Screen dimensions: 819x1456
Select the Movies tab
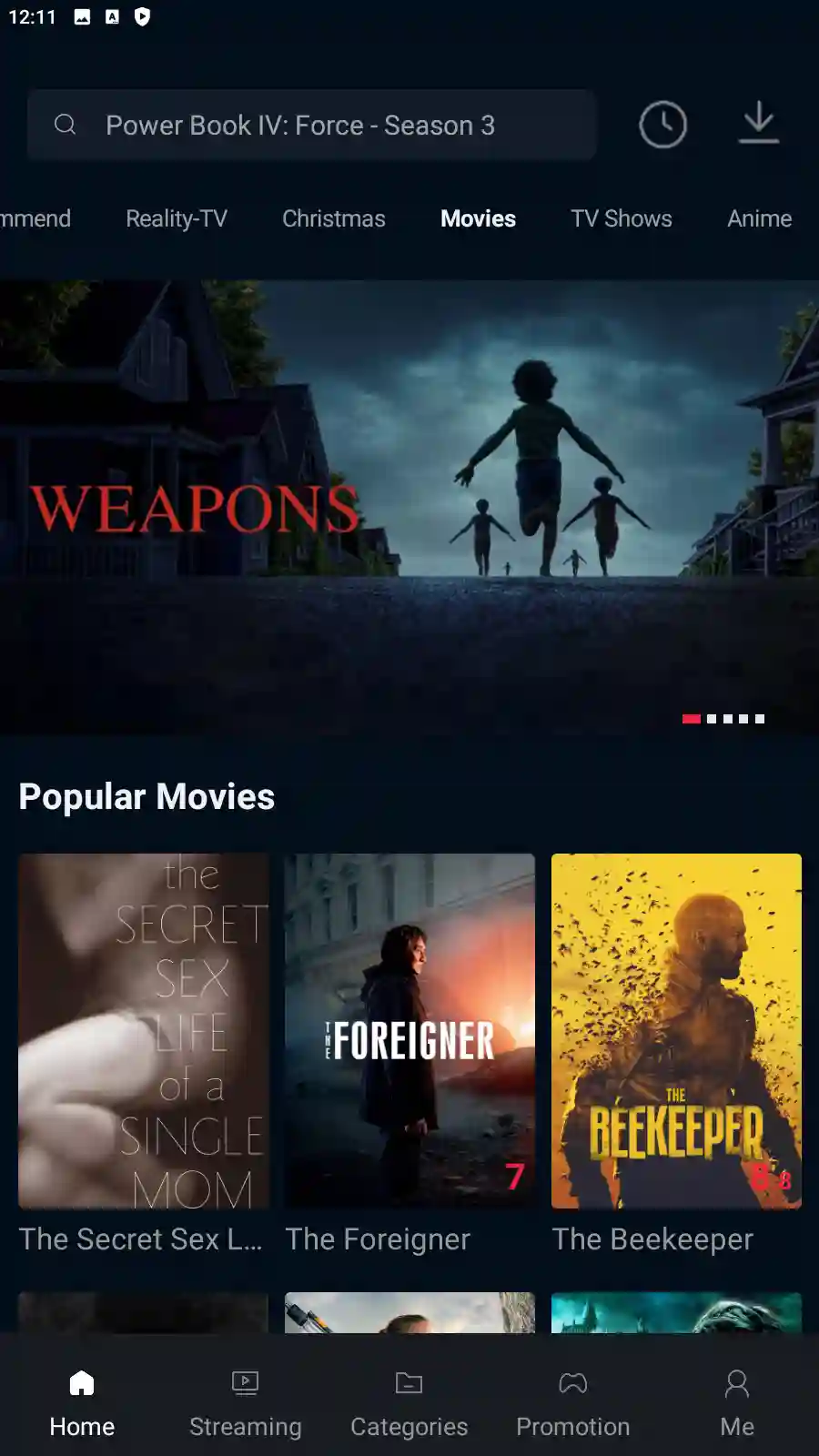(x=478, y=218)
